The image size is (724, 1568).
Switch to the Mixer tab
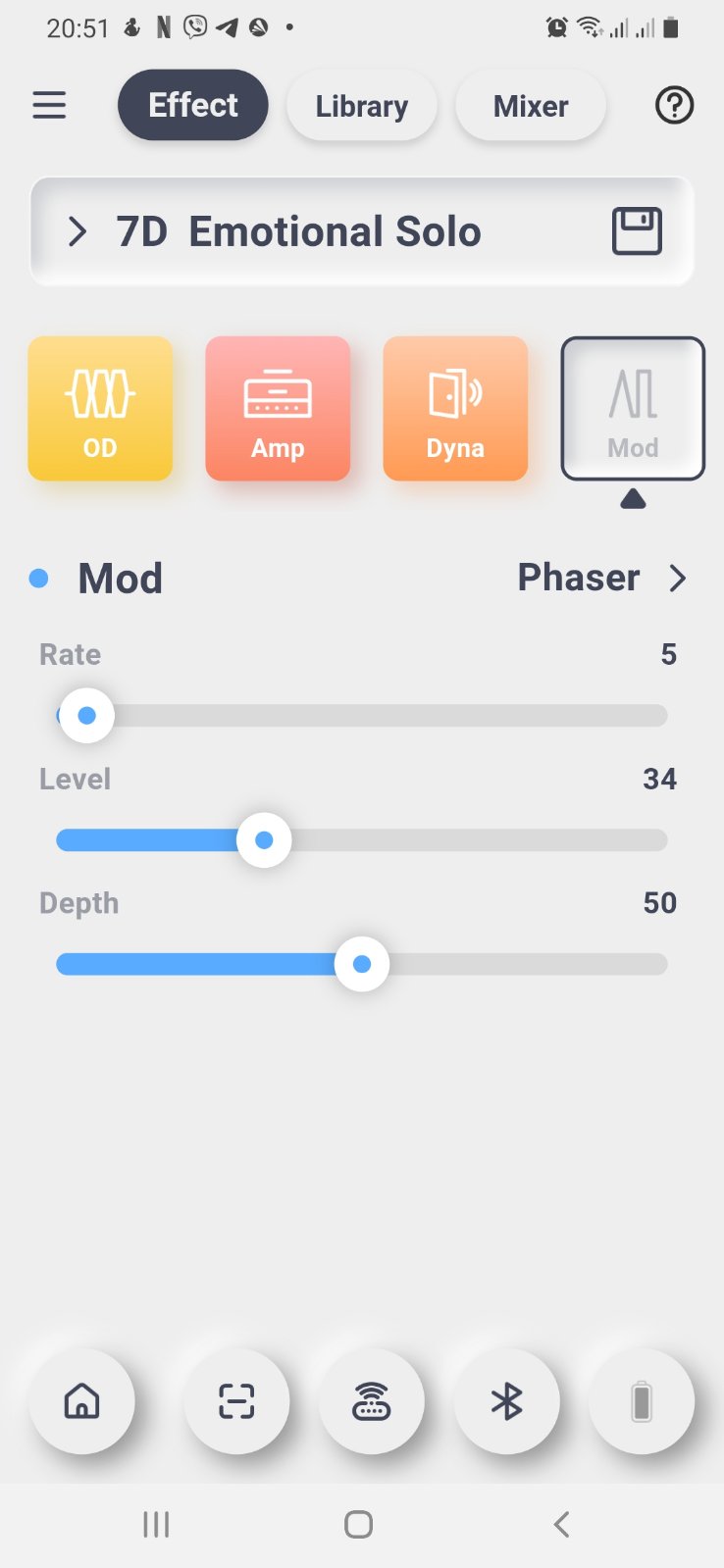[530, 106]
